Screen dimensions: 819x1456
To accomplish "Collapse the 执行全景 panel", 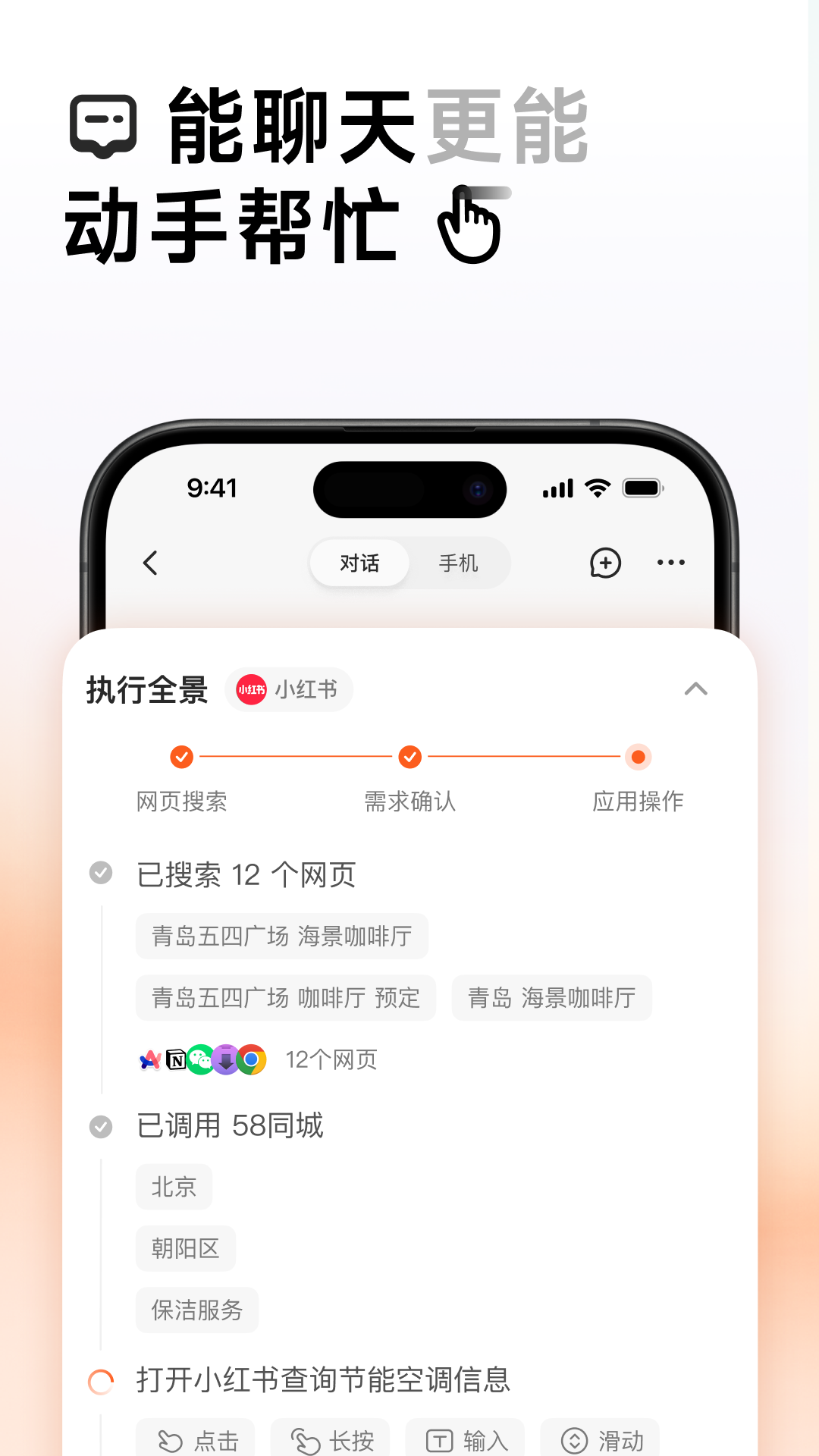I will [x=697, y=690].
